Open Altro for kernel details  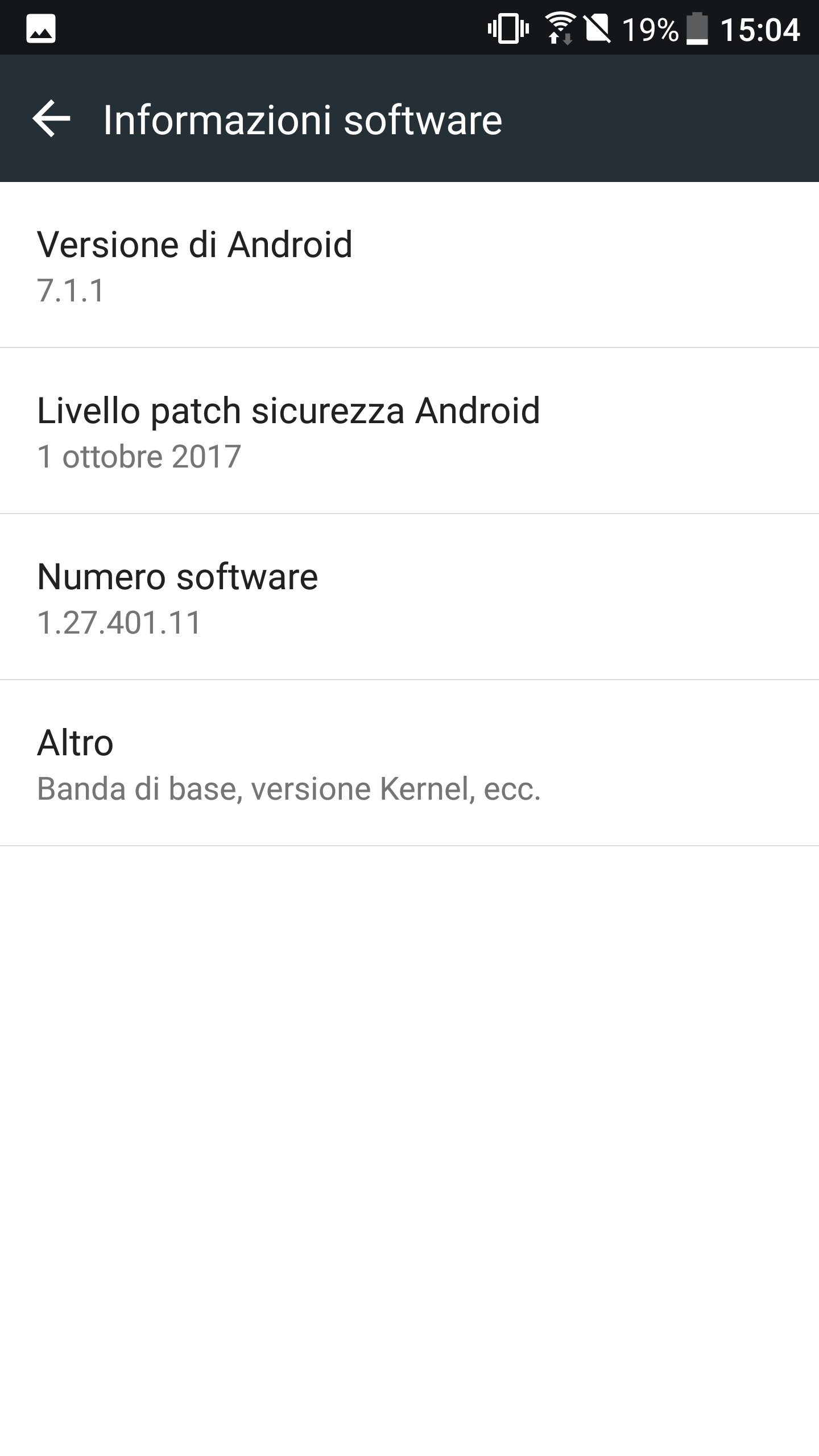[409, 764]
